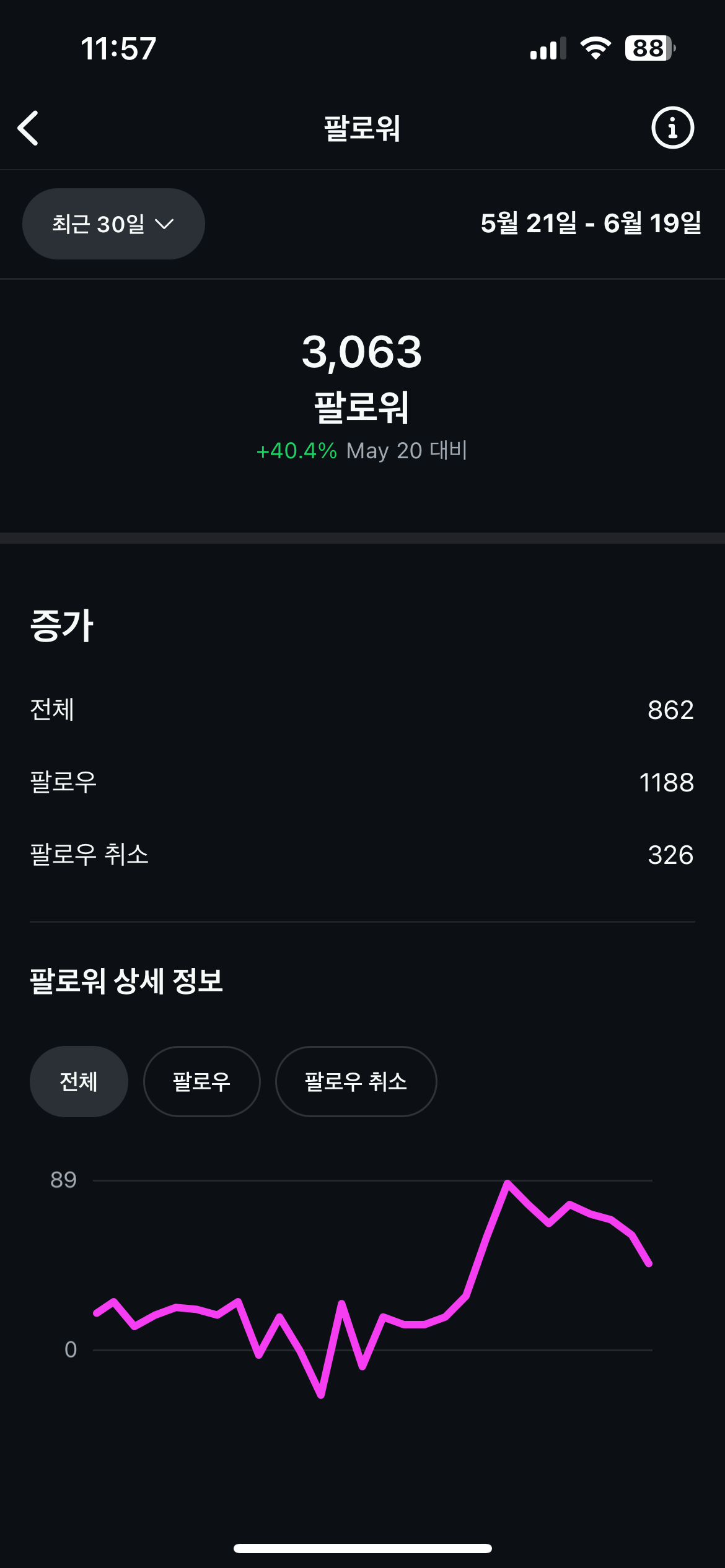This screenshot has width=725, height=1568.
Task: Open the info icon for followers
Action: coord(672,128)
